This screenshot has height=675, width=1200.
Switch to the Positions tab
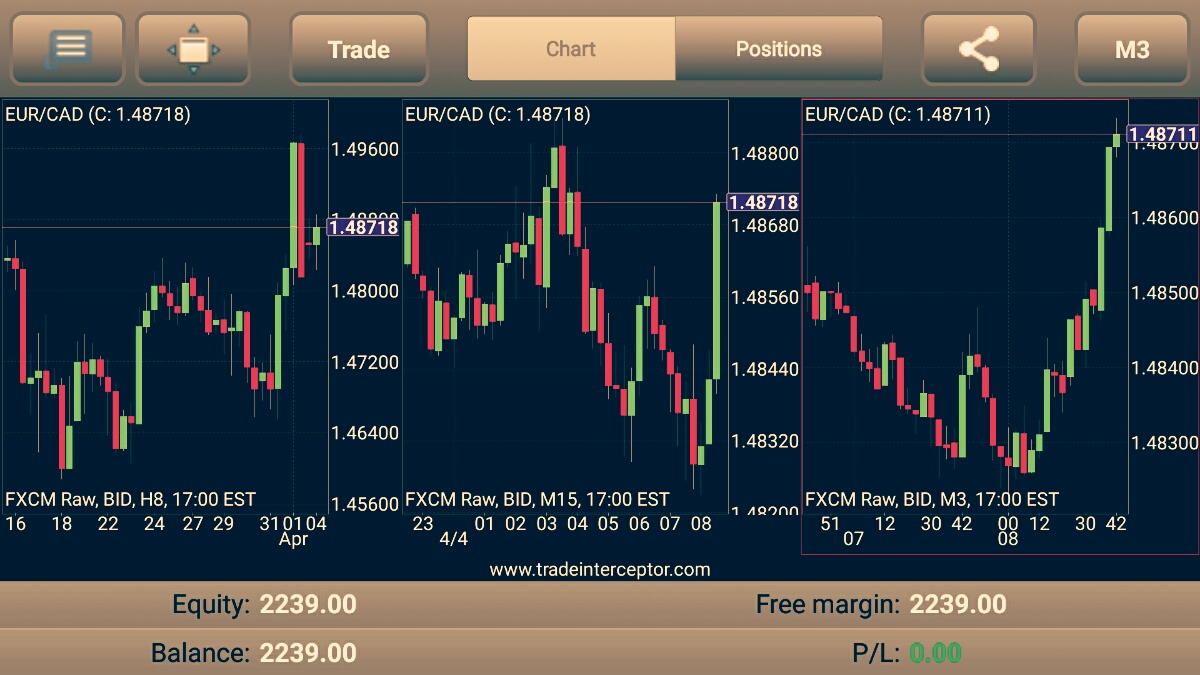[778, 49]
